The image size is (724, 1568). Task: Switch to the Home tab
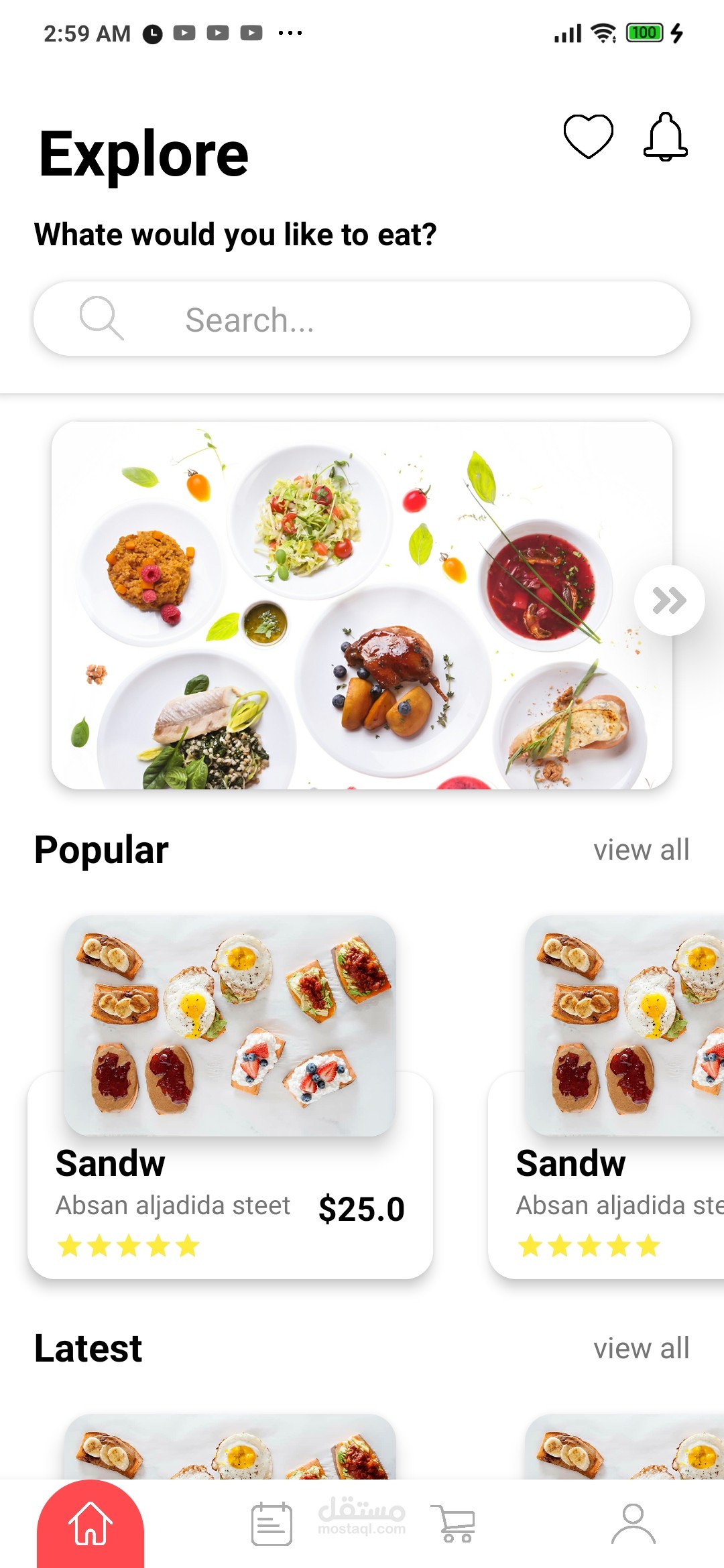(90, 1524)
